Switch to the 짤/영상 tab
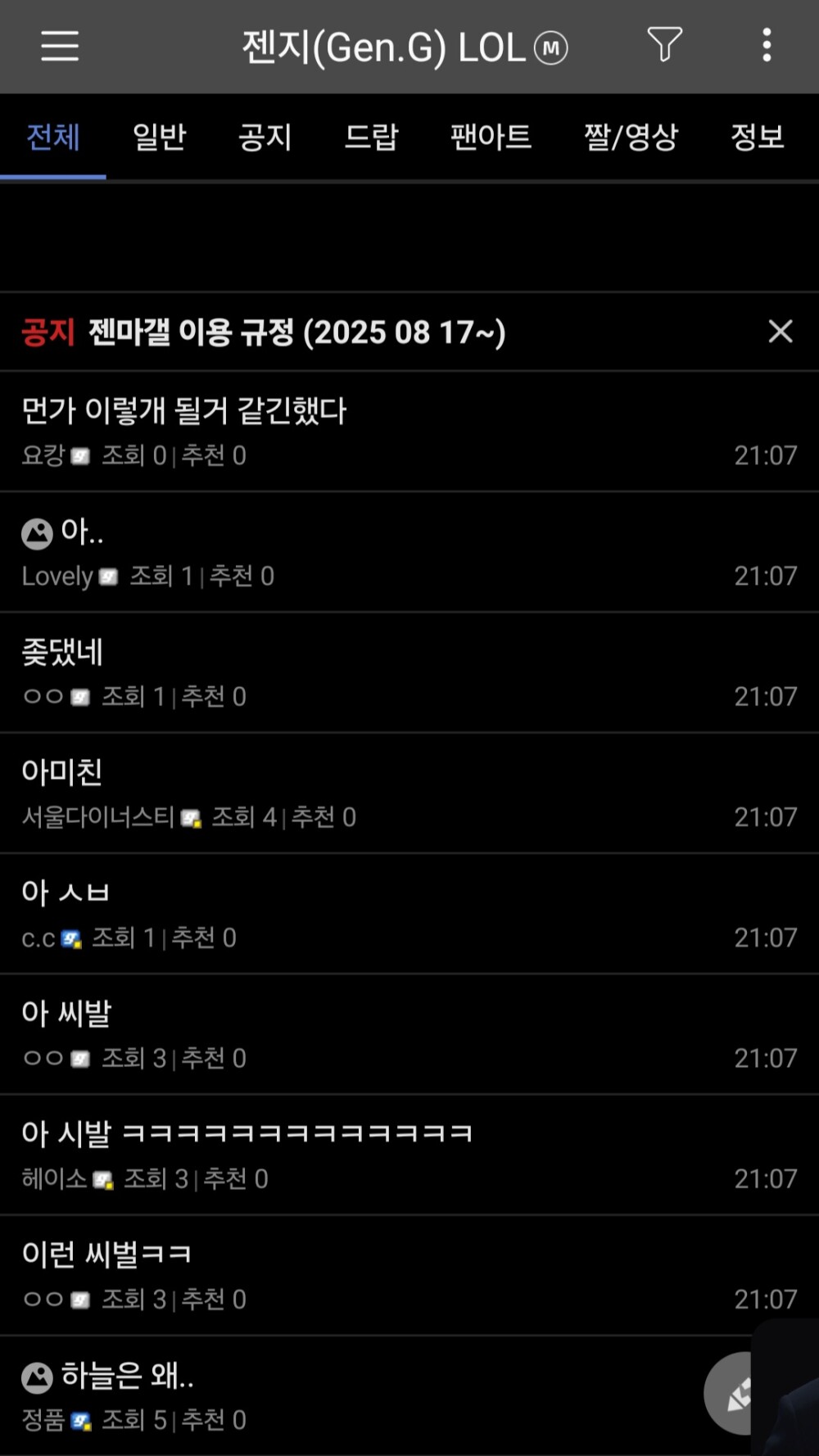The image size is (819, 1456). coord(631,137)
